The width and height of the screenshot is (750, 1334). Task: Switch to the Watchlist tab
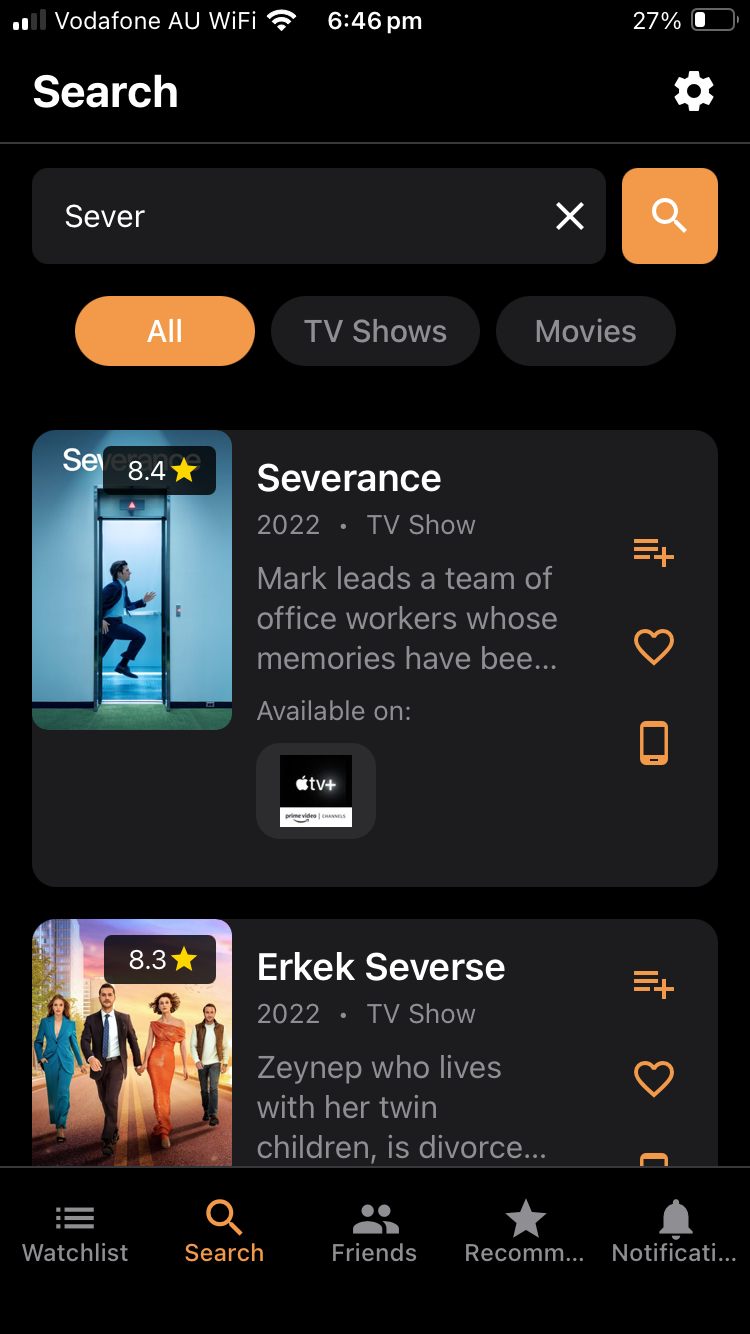(75, 1233)
